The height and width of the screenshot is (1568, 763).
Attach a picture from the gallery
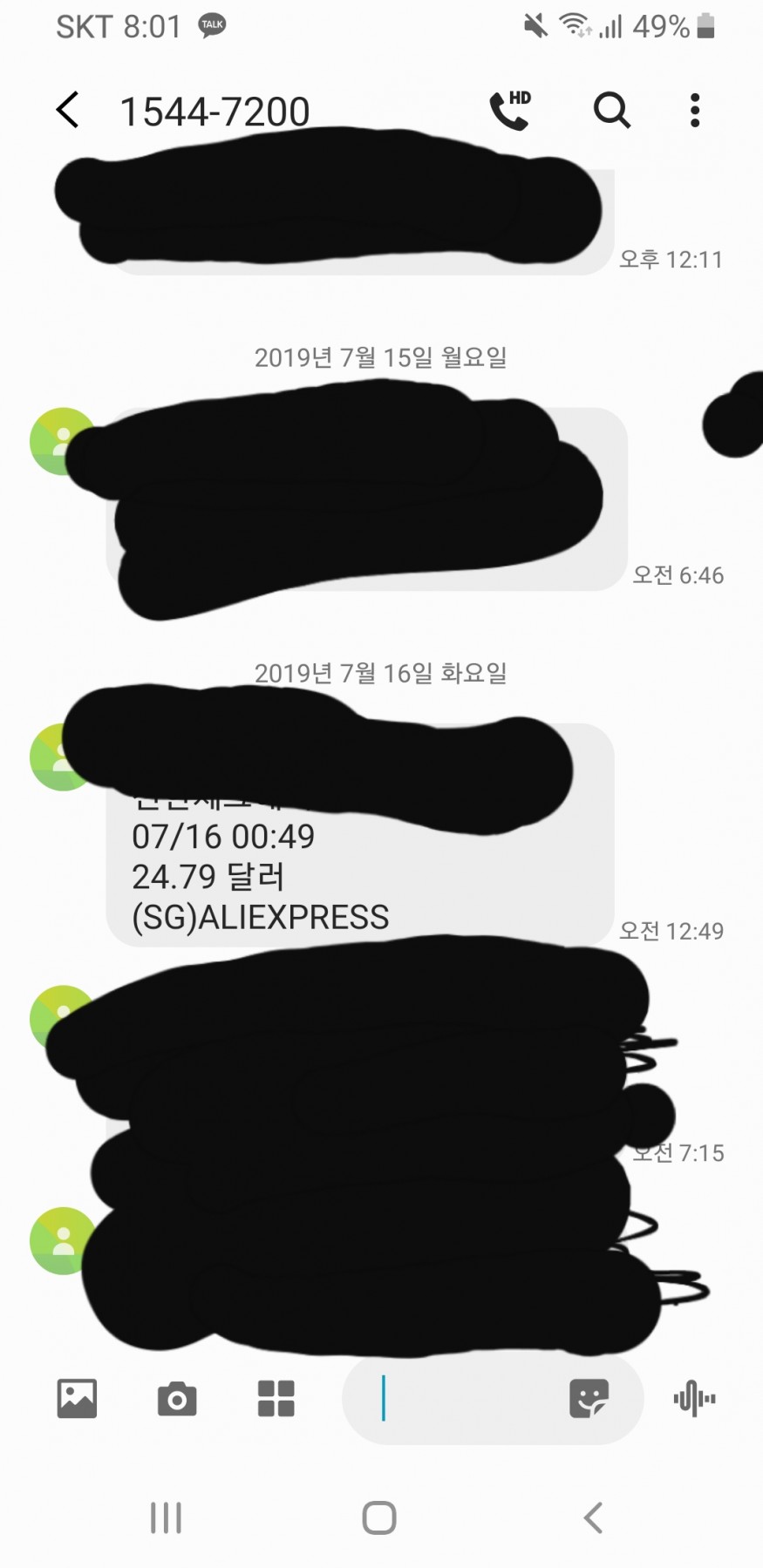click(77, 1399)
